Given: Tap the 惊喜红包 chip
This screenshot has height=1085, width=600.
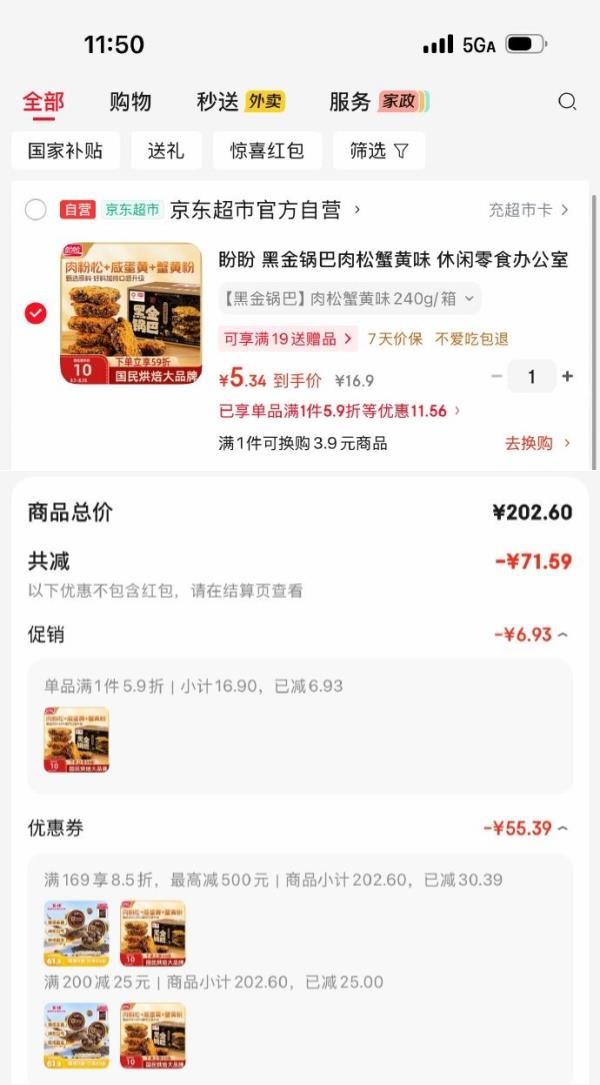Looking at the screenshot, I should coord(267,151).
